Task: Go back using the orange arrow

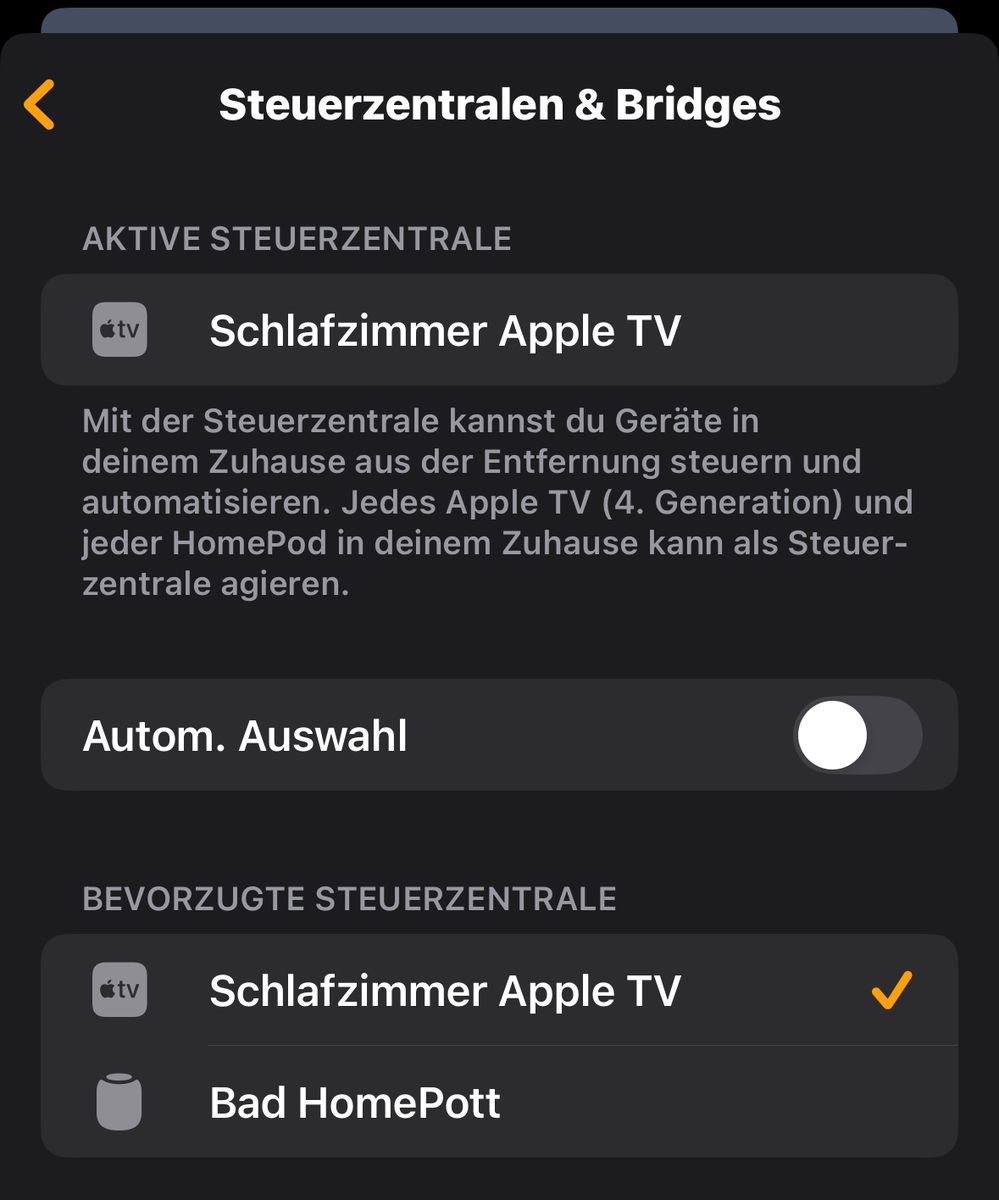Action: coord(40,105)
